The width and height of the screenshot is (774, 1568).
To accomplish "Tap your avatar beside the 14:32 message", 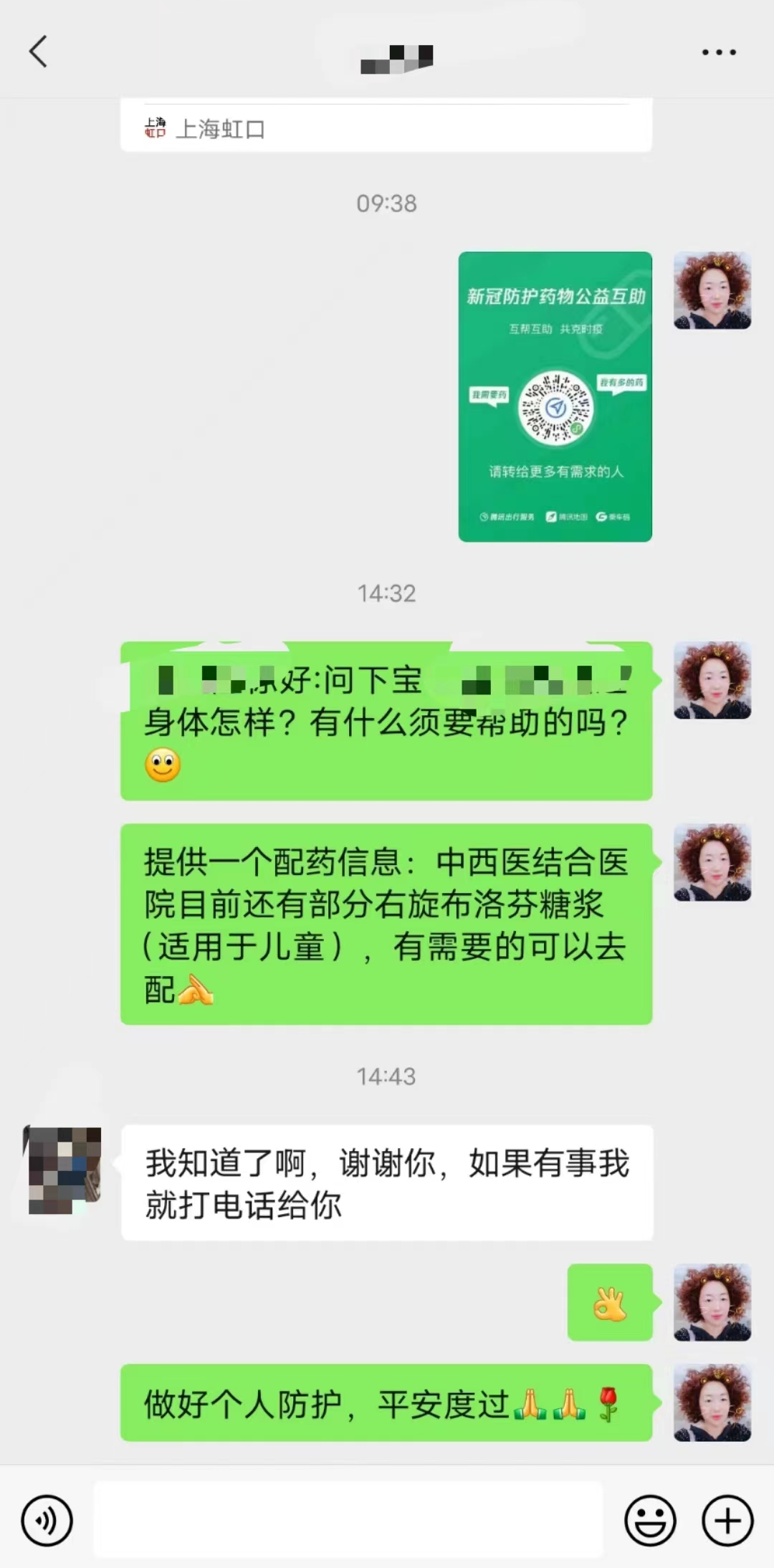I will pos(712,680).
